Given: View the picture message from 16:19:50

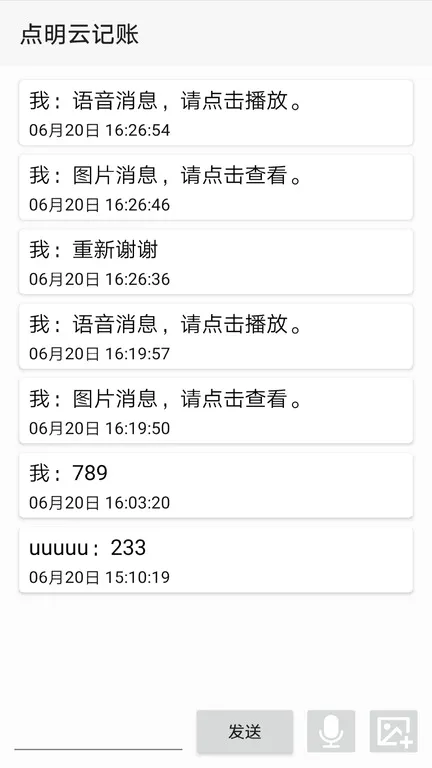Looking at the screenshot, I should [x=216, y=410].
